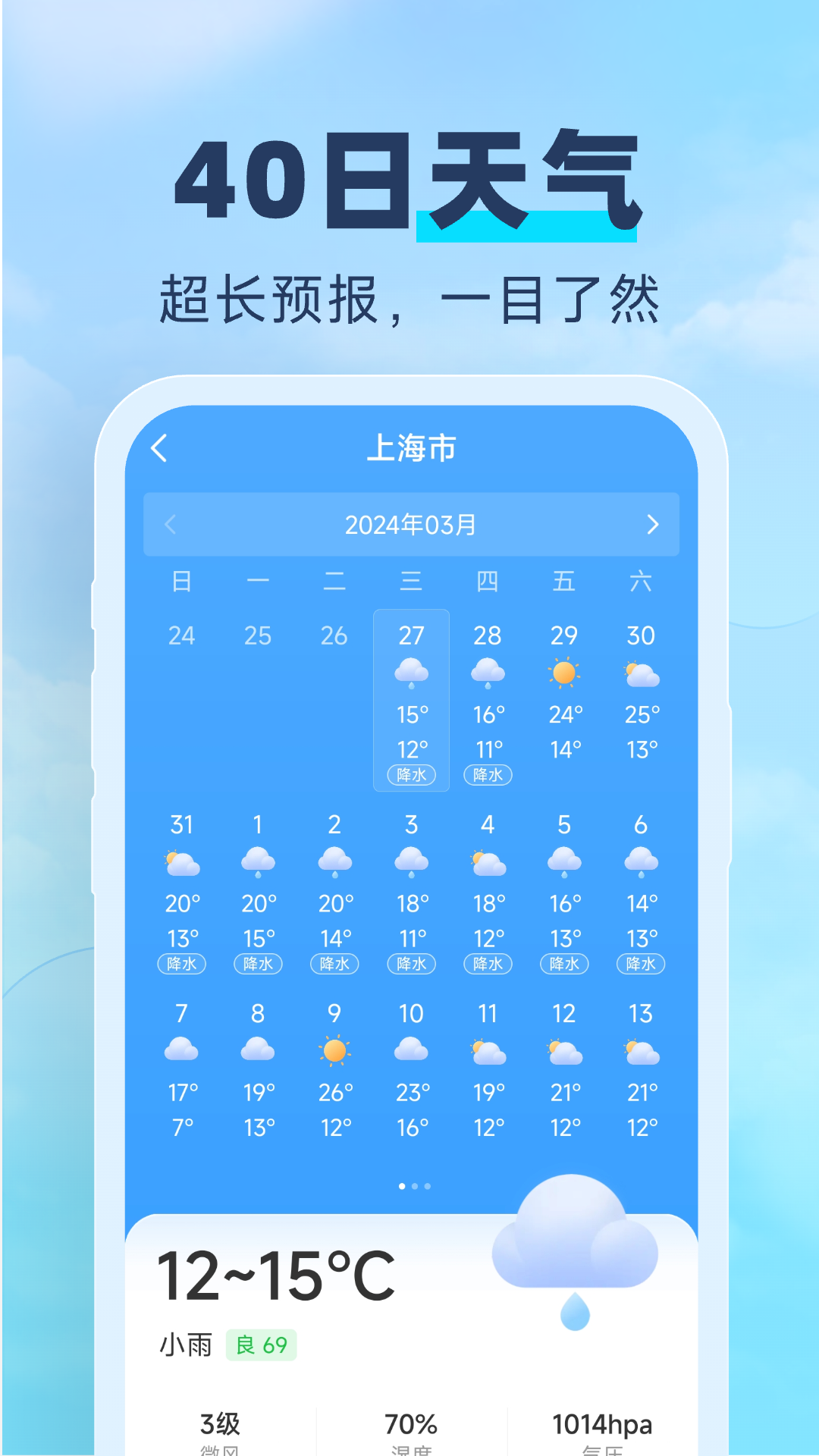Select the 五 weekday header
The image size is (819, 1456).
point(564,581)
